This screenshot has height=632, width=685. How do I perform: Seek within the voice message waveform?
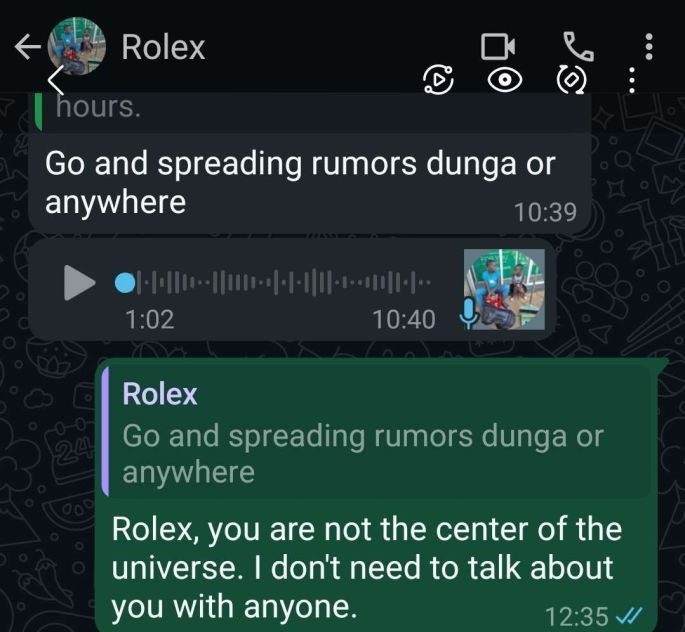280,284
